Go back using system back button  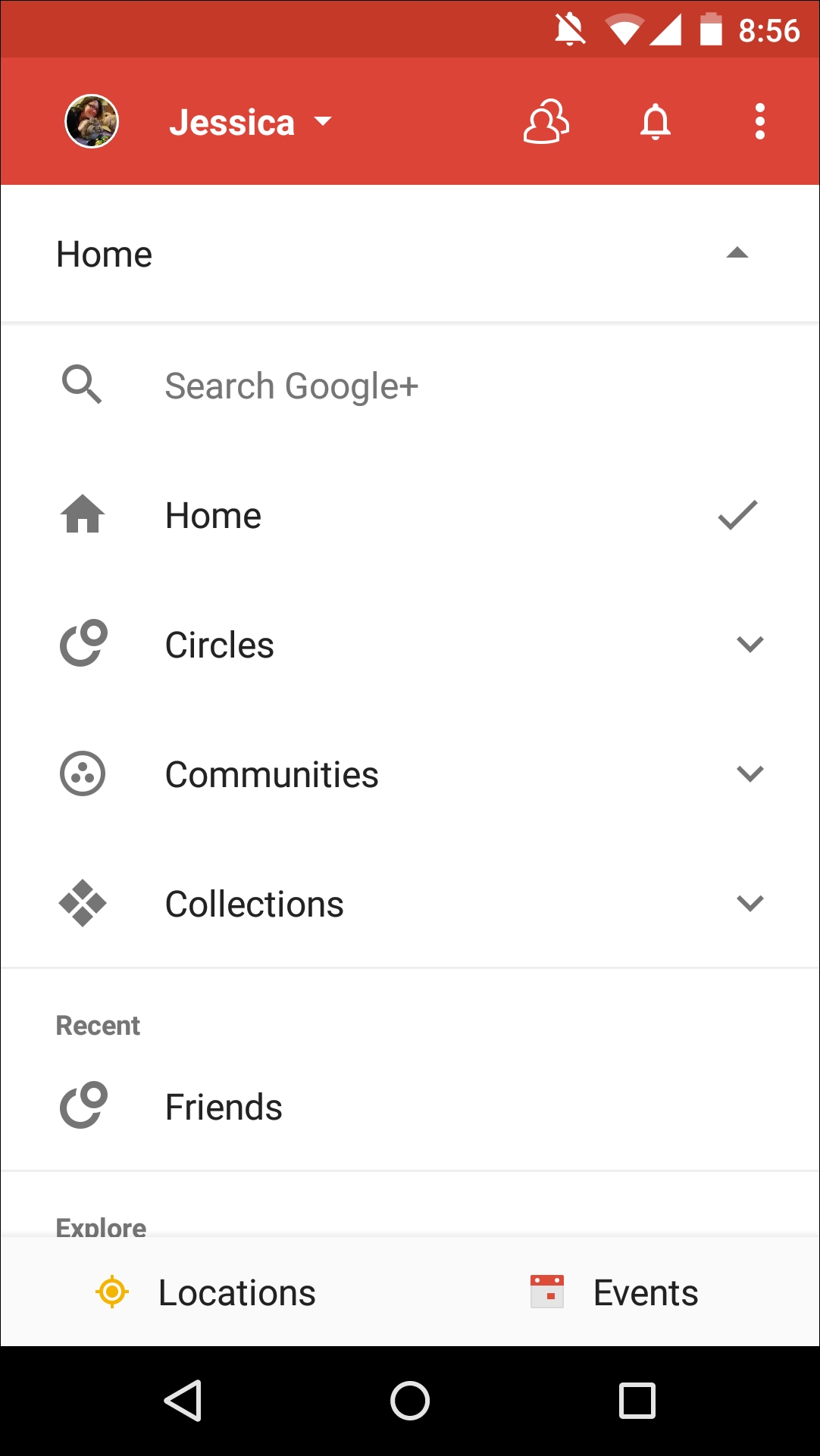point(183,1400)
